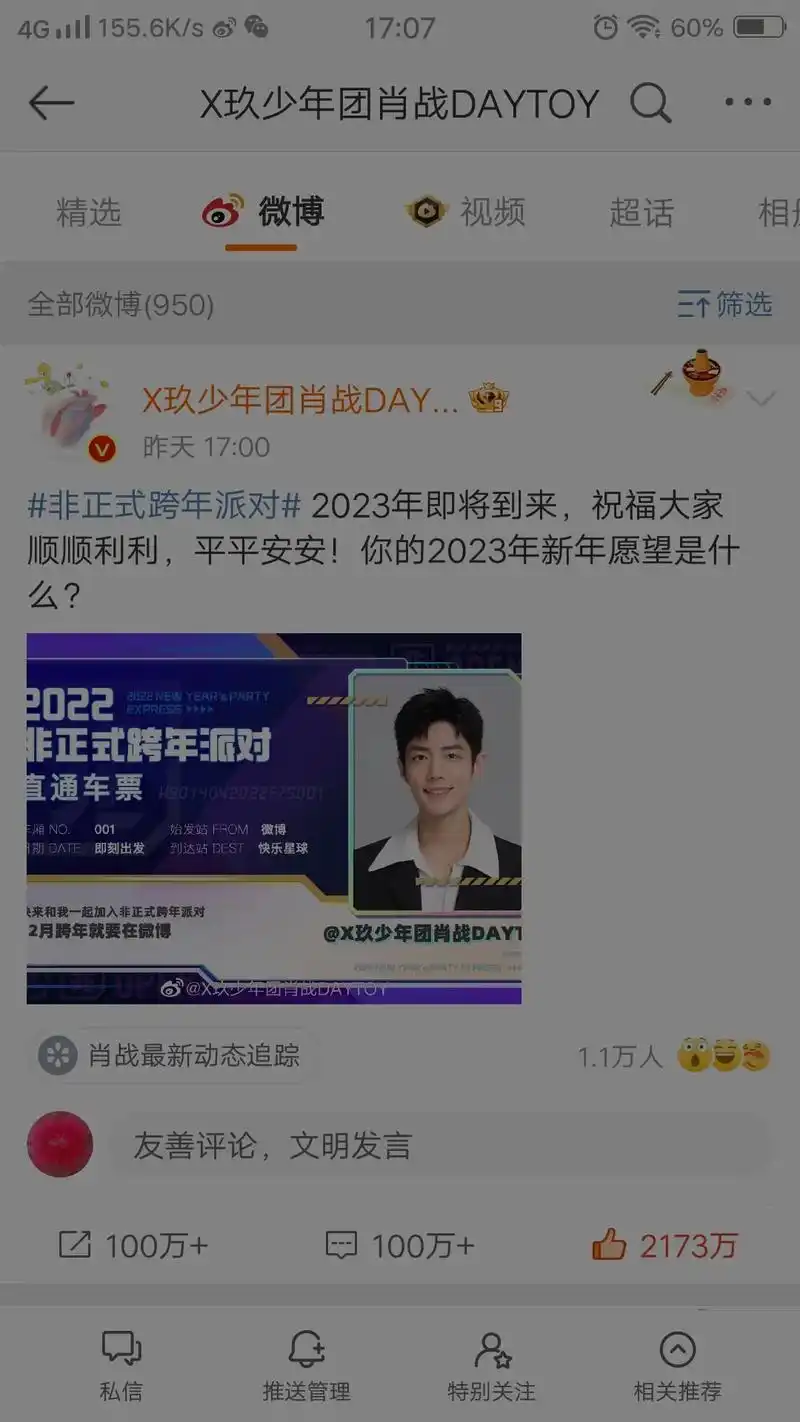Open the 2022 party ticket image
The width and height of the screenshot is (800, 1422).
(272, 817)
